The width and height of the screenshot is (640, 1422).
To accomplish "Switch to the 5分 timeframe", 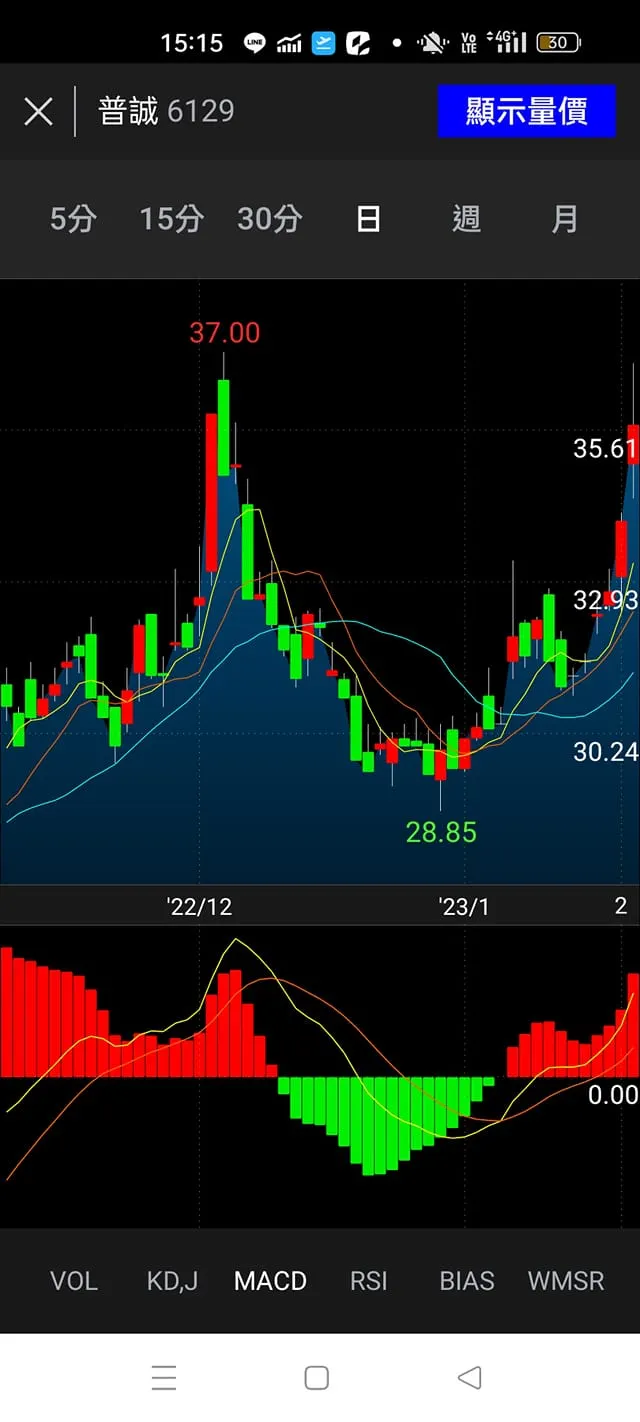I will tap(73, 219).
